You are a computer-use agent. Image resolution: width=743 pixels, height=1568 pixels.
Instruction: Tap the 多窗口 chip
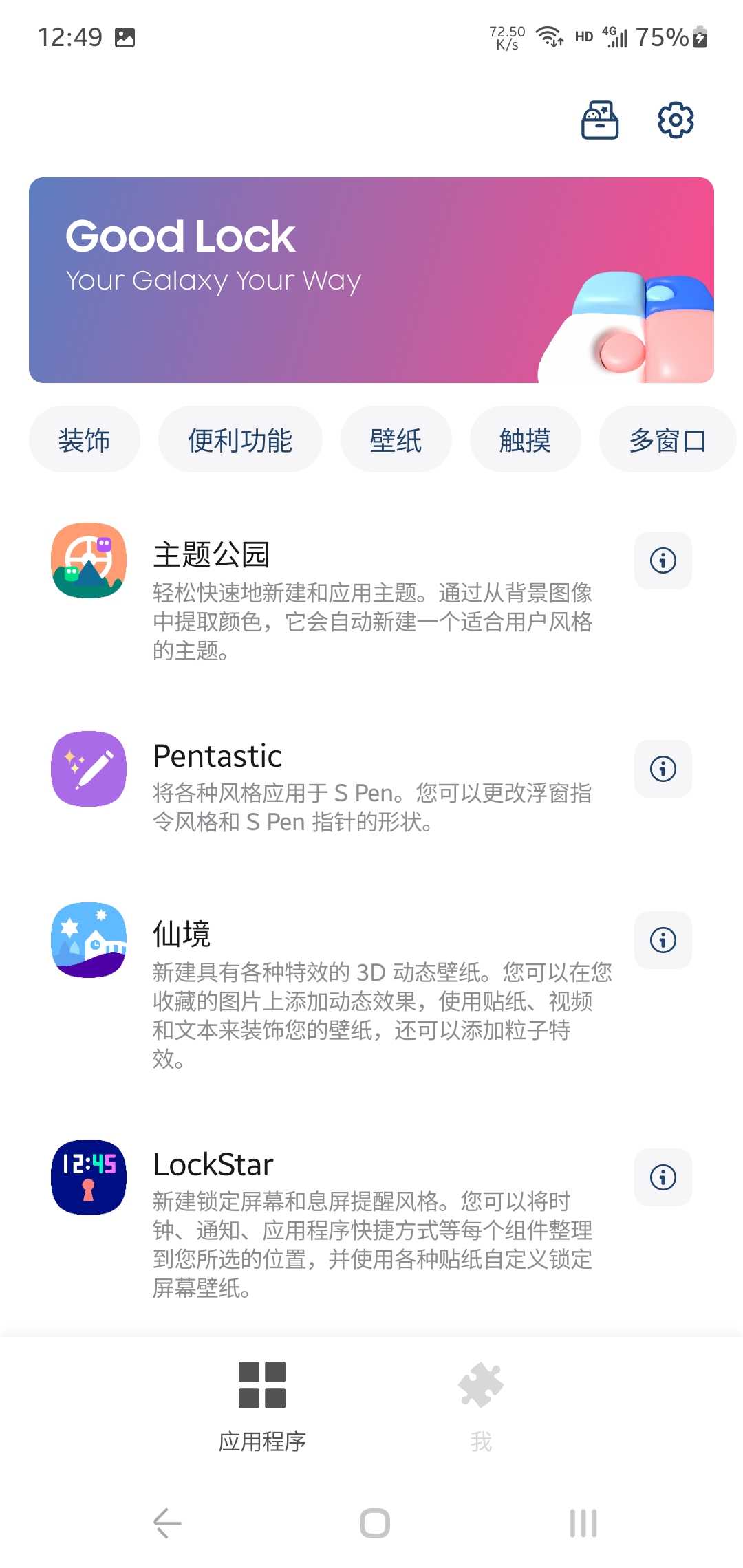(x=666, y=440)
